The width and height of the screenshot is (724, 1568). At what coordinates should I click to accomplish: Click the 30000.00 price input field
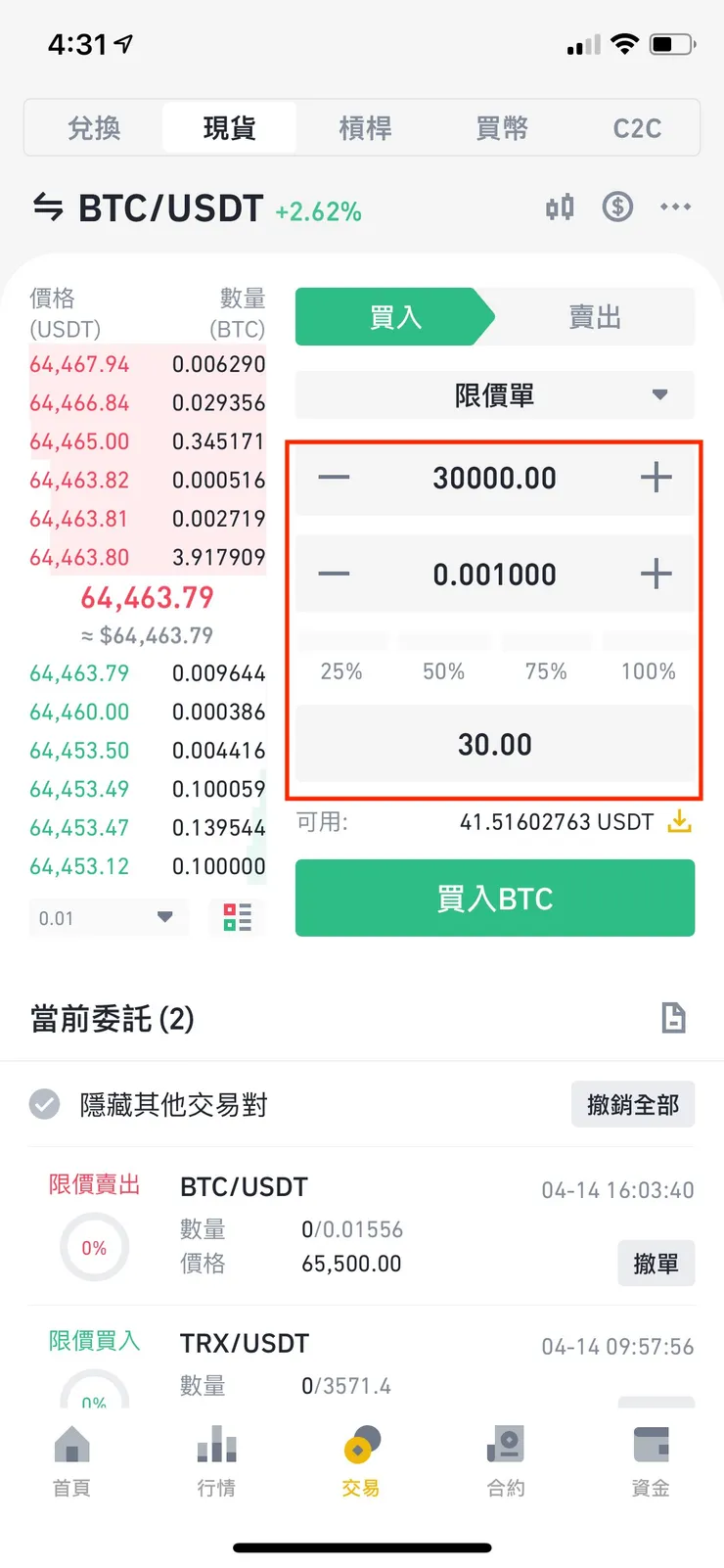coord(493,478)
